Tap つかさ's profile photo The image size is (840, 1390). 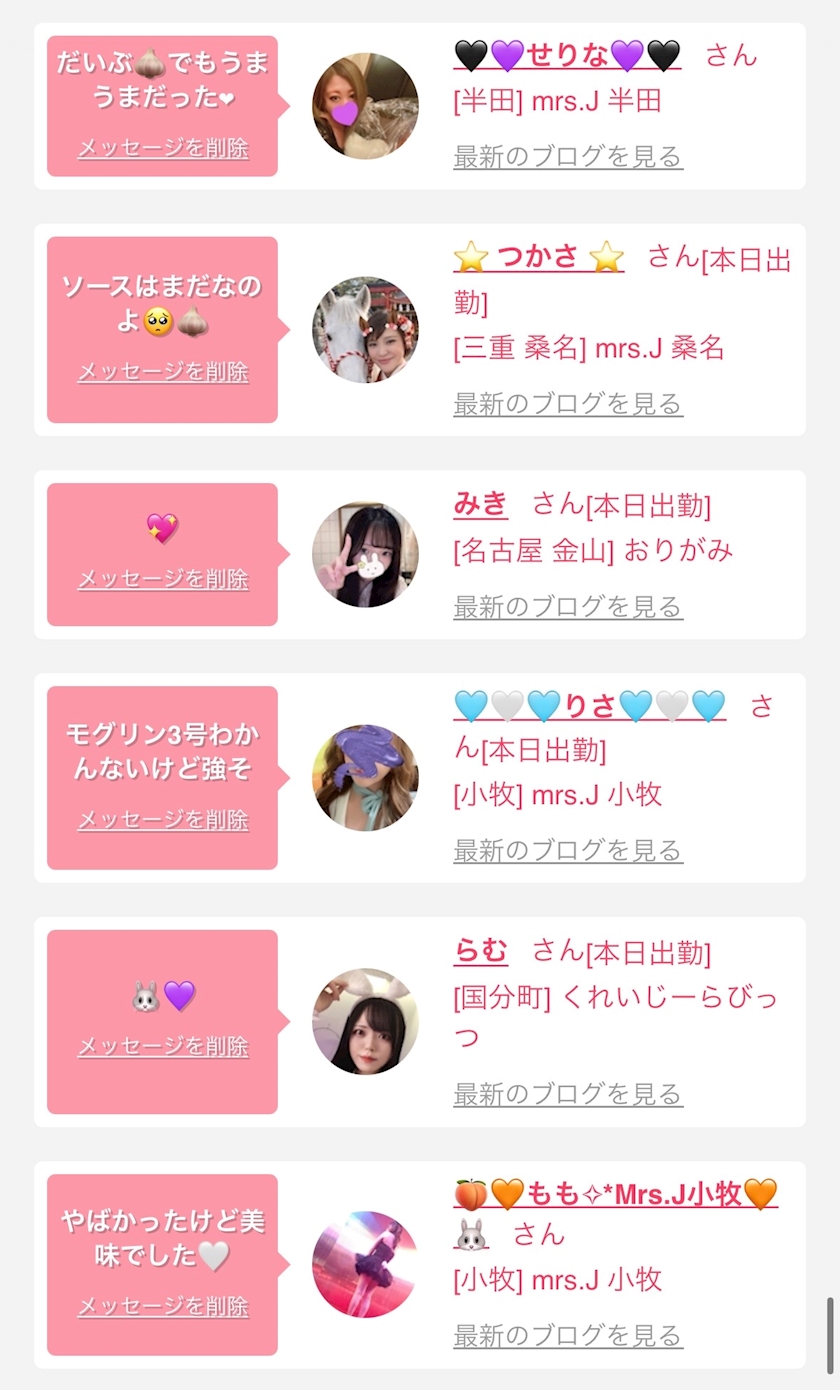tap(365, 330)
